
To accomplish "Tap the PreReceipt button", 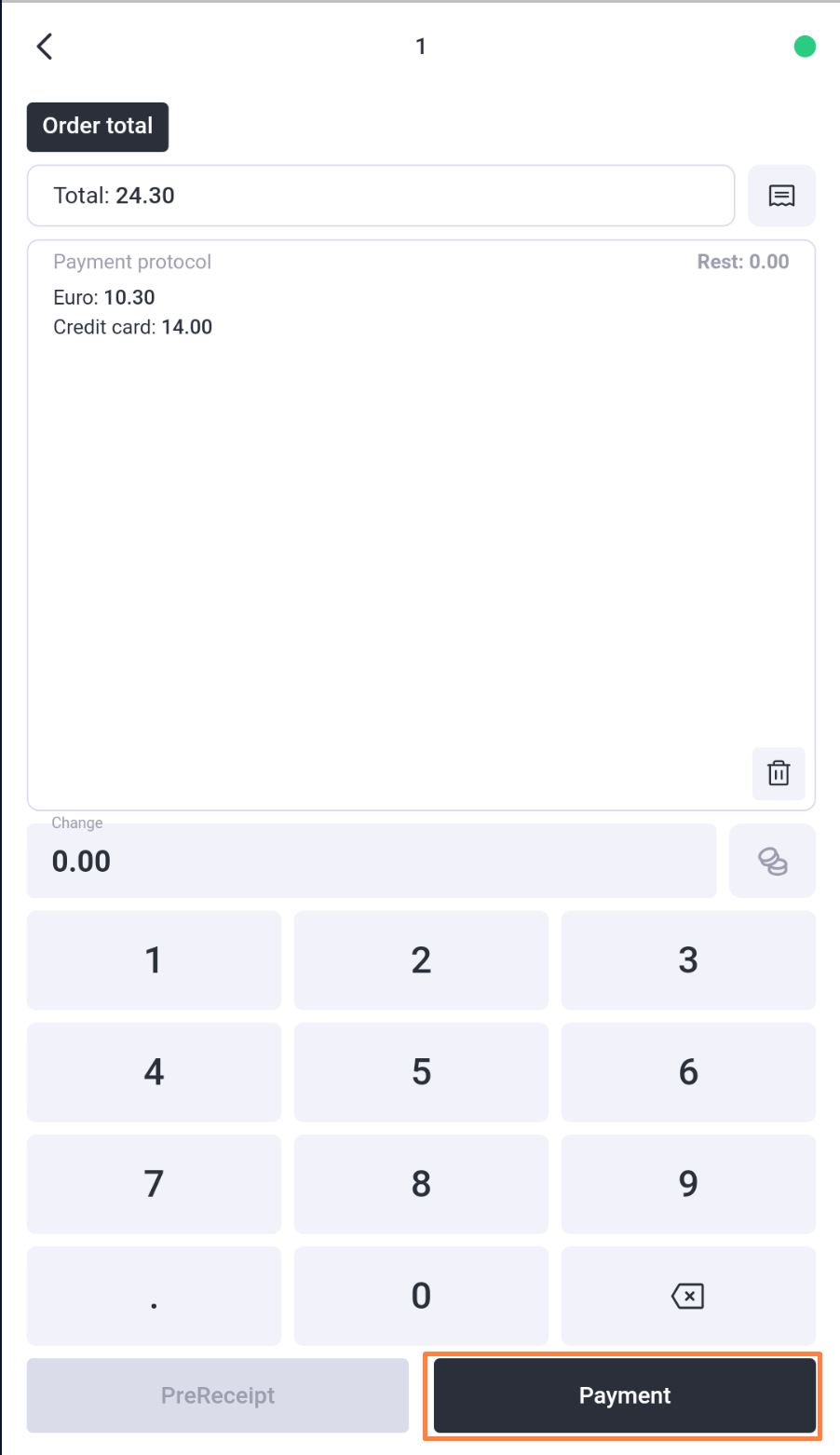I will pyautogui.click(x=218, y=1395).
